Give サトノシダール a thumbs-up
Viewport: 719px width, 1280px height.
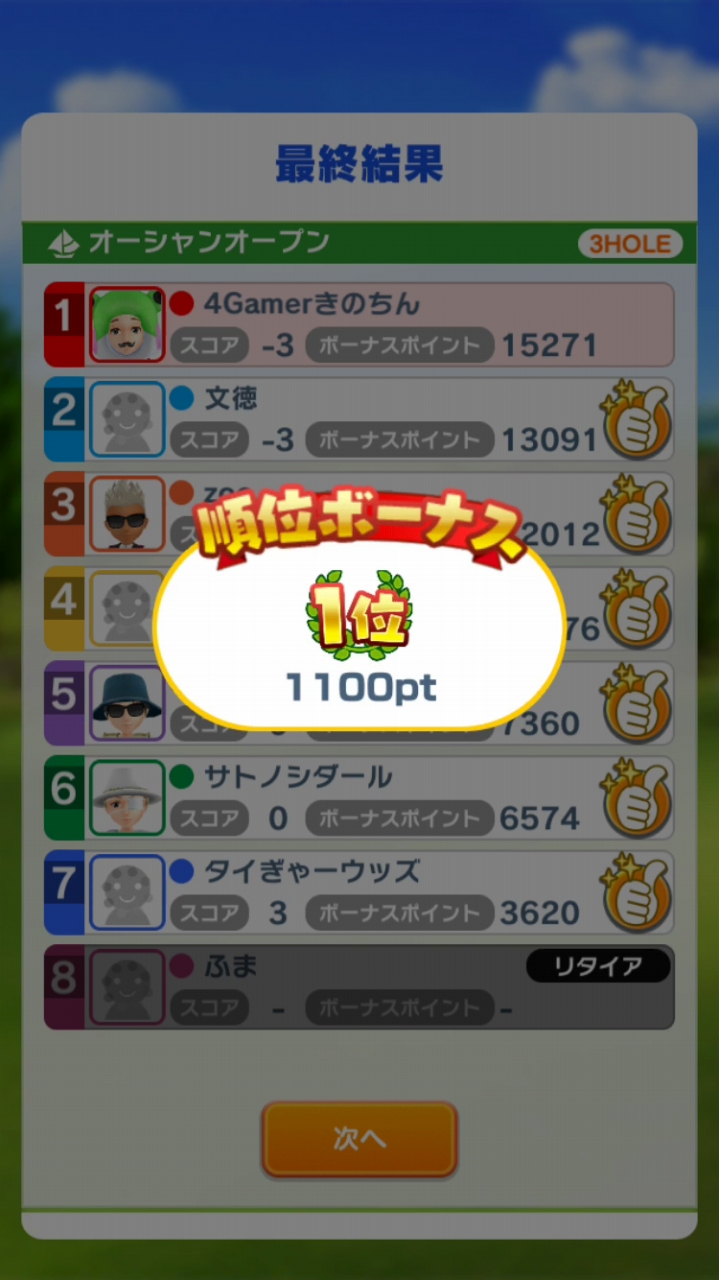635,800
